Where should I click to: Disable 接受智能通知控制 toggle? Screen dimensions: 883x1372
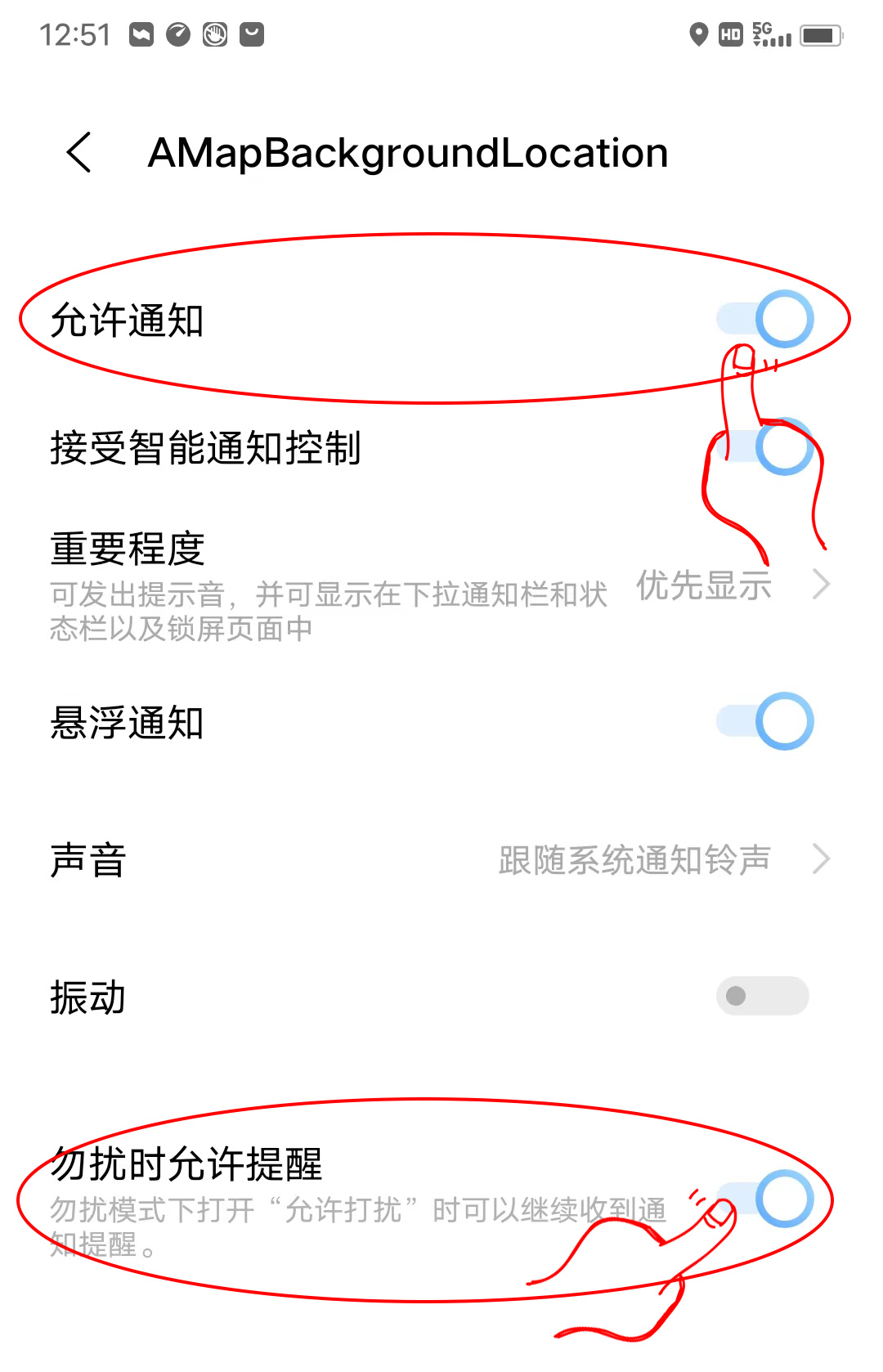[765, 447]
